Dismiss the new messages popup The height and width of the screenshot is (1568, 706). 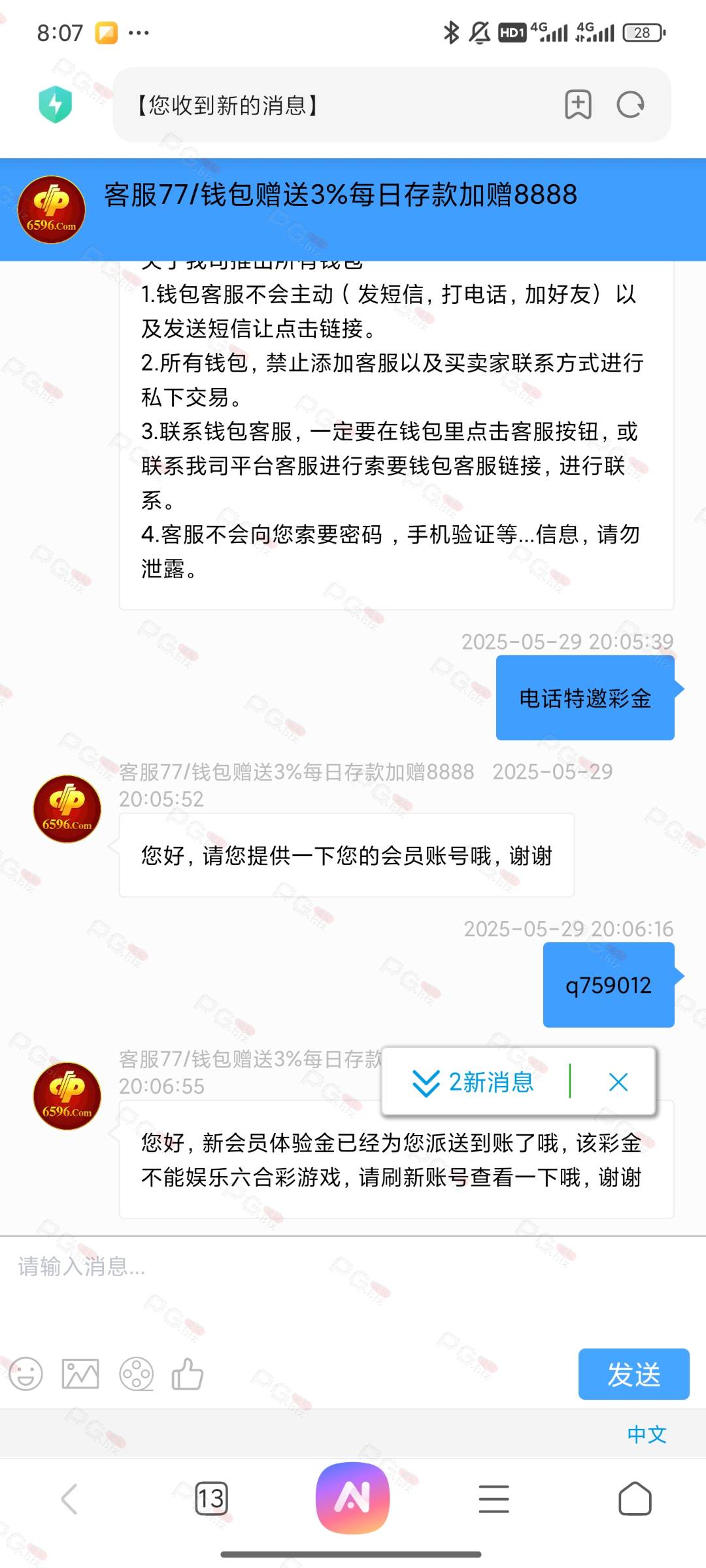618,1083
